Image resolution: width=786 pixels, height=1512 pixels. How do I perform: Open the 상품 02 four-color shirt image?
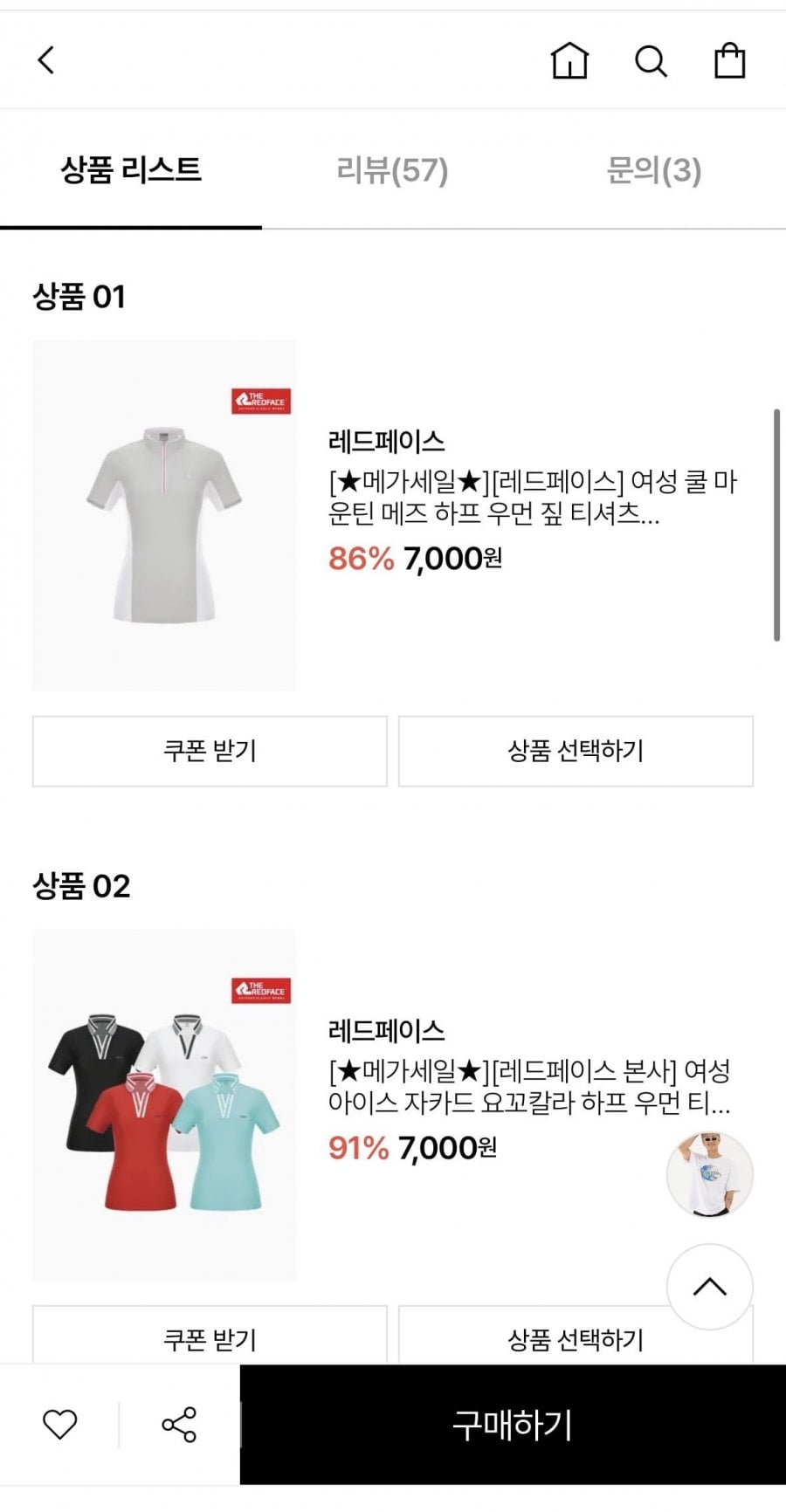(x=164, y=1104)
